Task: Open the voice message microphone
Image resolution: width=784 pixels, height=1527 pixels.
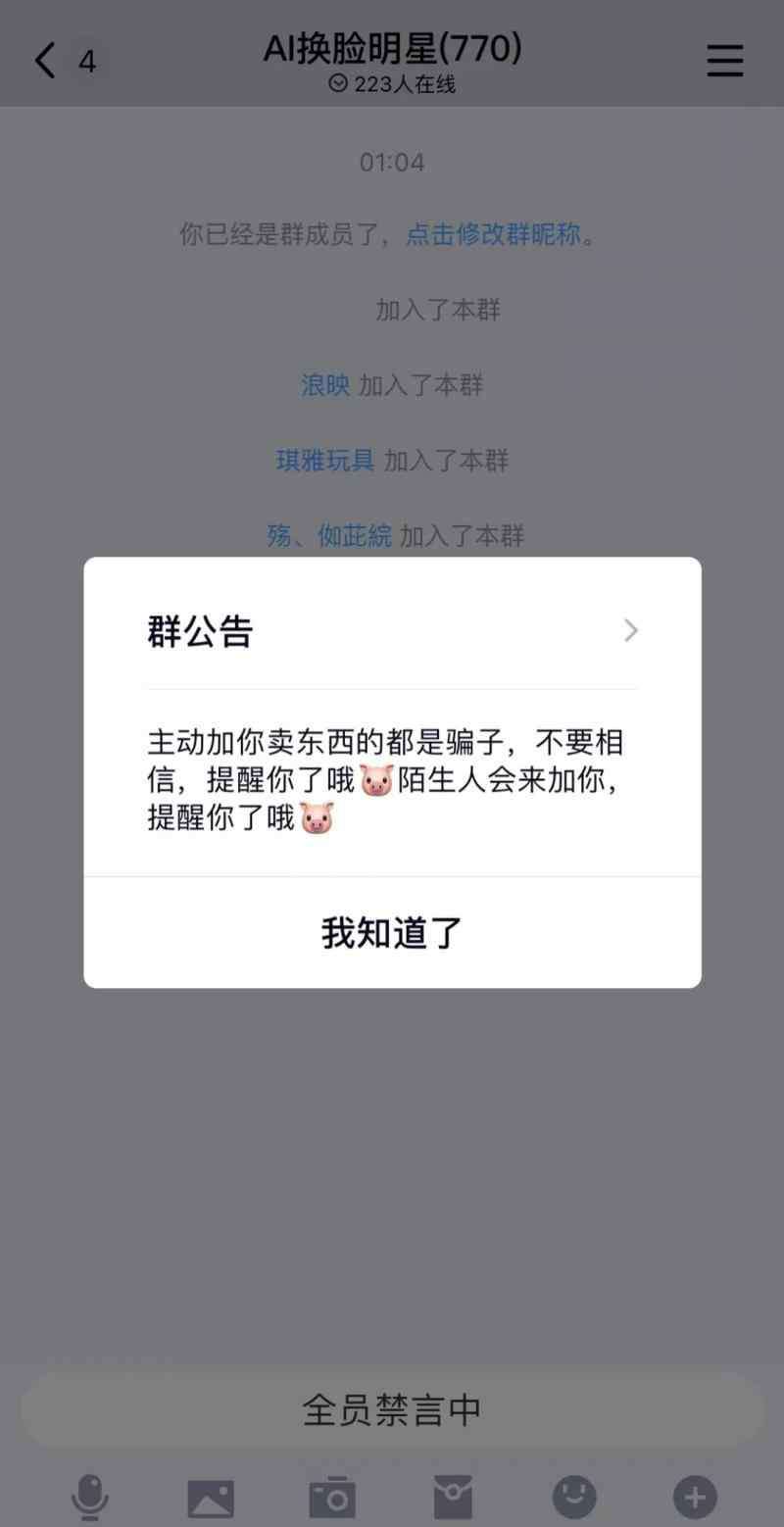Action: [90, 1498]
